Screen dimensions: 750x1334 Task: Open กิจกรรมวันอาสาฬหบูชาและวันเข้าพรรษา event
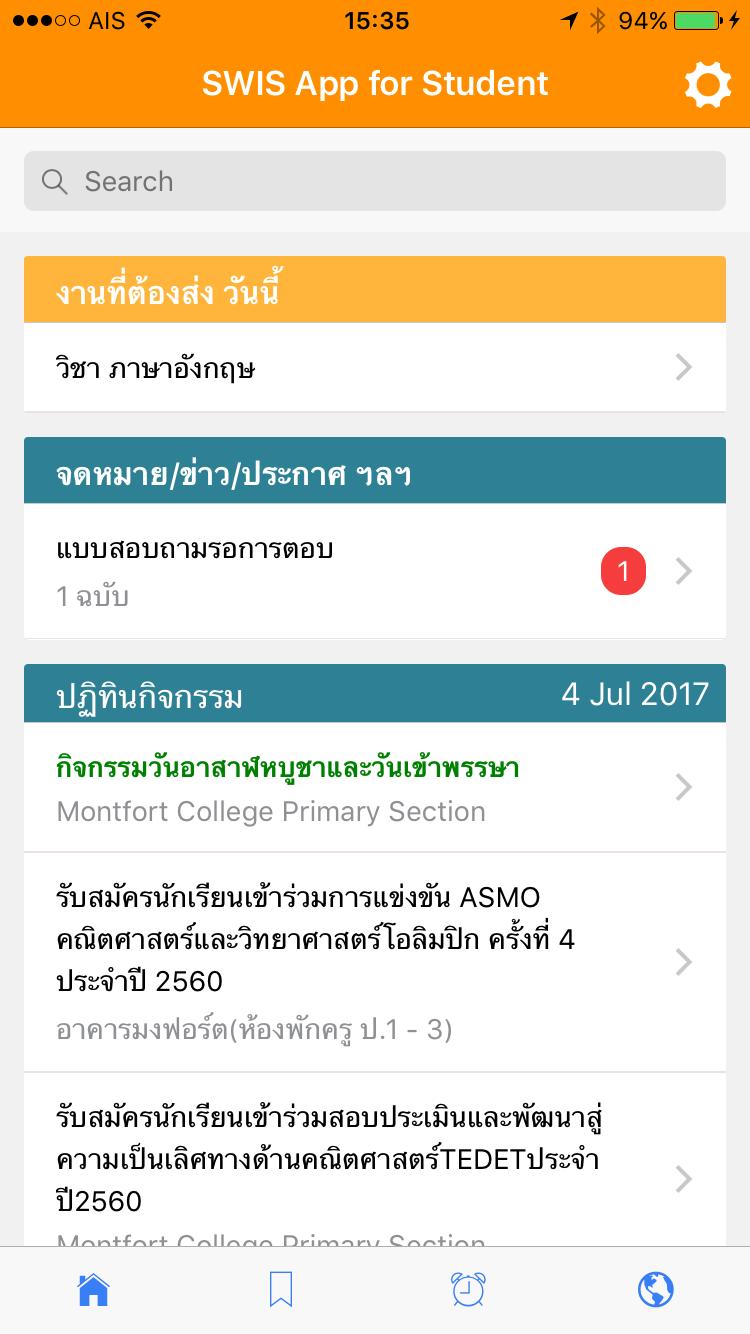coord(375,787)
